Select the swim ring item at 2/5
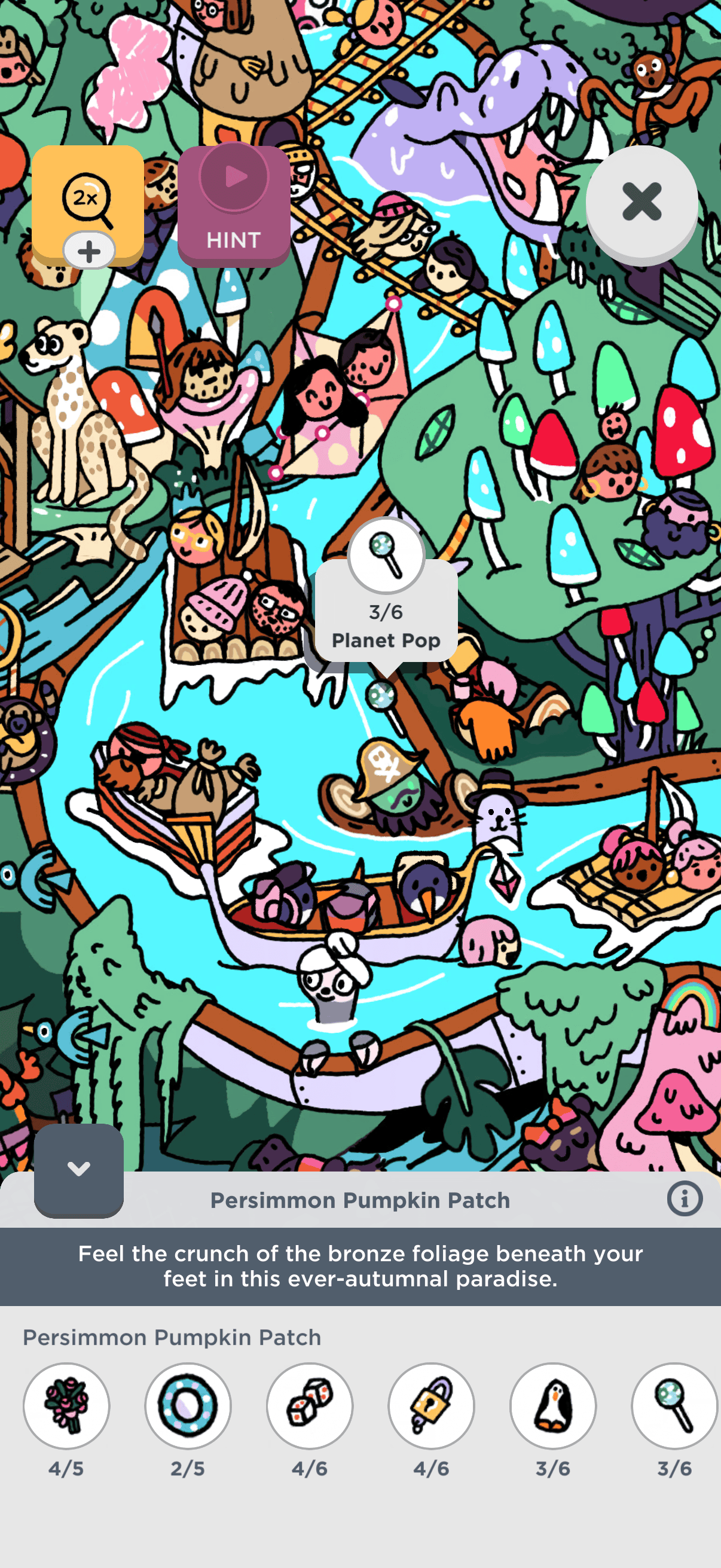The height and width of the screenshot is (1568, 721). click(x=188, y=1405)
